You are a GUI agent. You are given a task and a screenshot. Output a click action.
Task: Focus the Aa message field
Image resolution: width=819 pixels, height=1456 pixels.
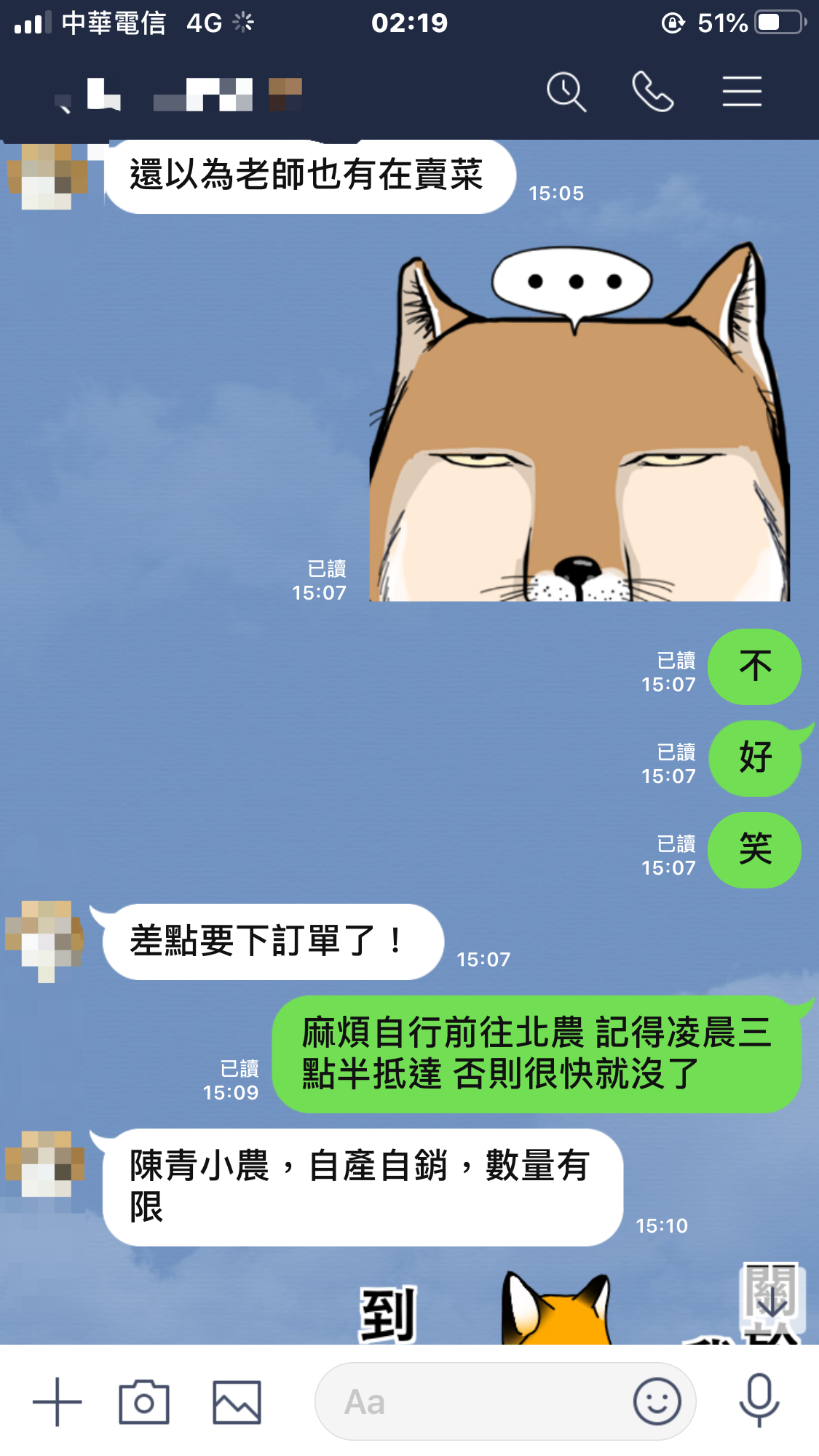[473, 1401]
